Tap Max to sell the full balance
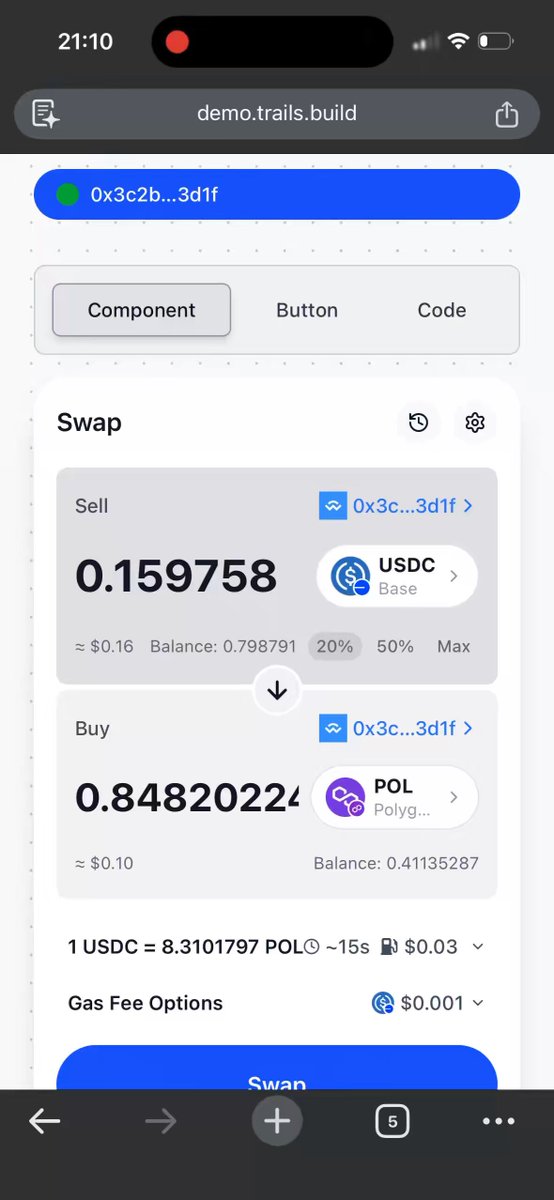This screenshot has width=554, height=1200. tap(453, 646)
